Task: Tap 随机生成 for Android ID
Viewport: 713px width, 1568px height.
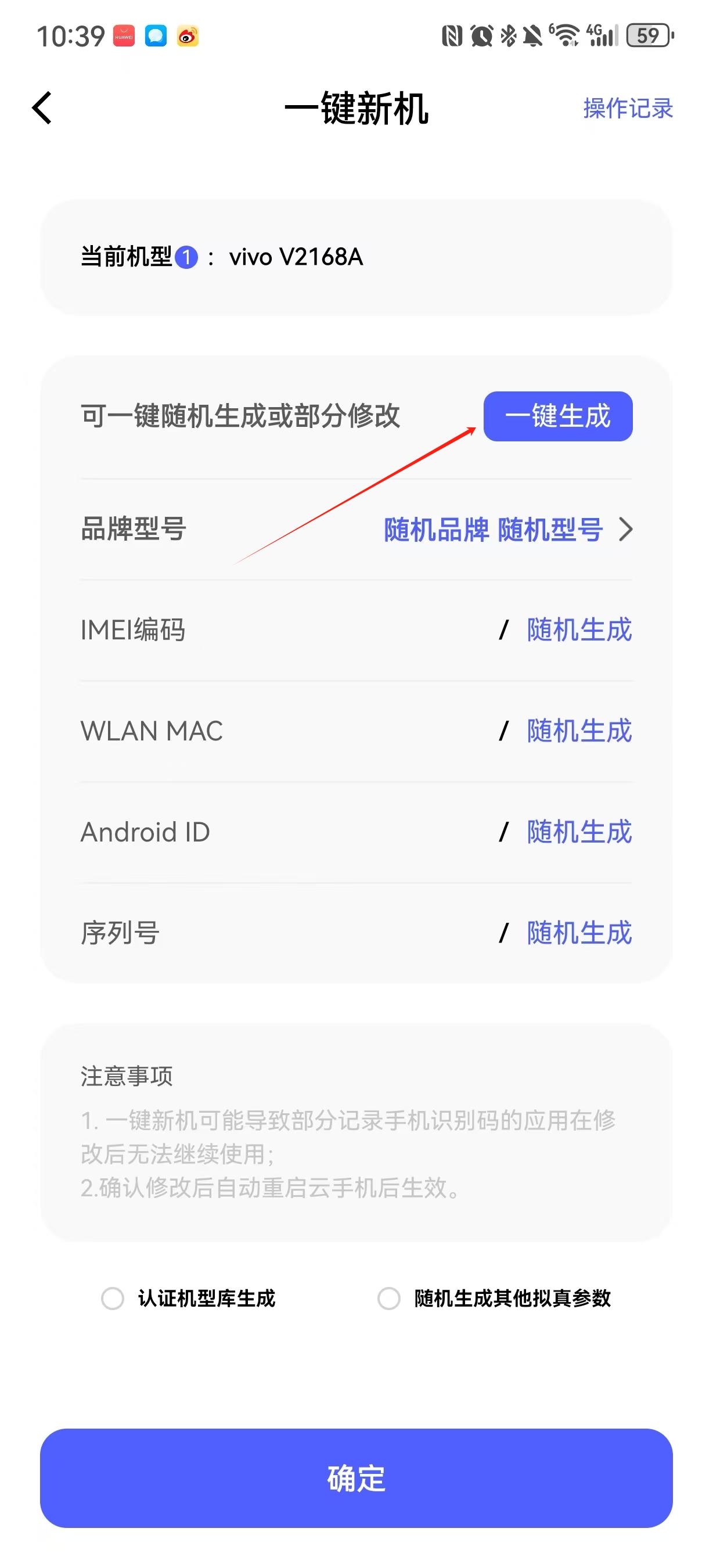Action: coord(578,832)
